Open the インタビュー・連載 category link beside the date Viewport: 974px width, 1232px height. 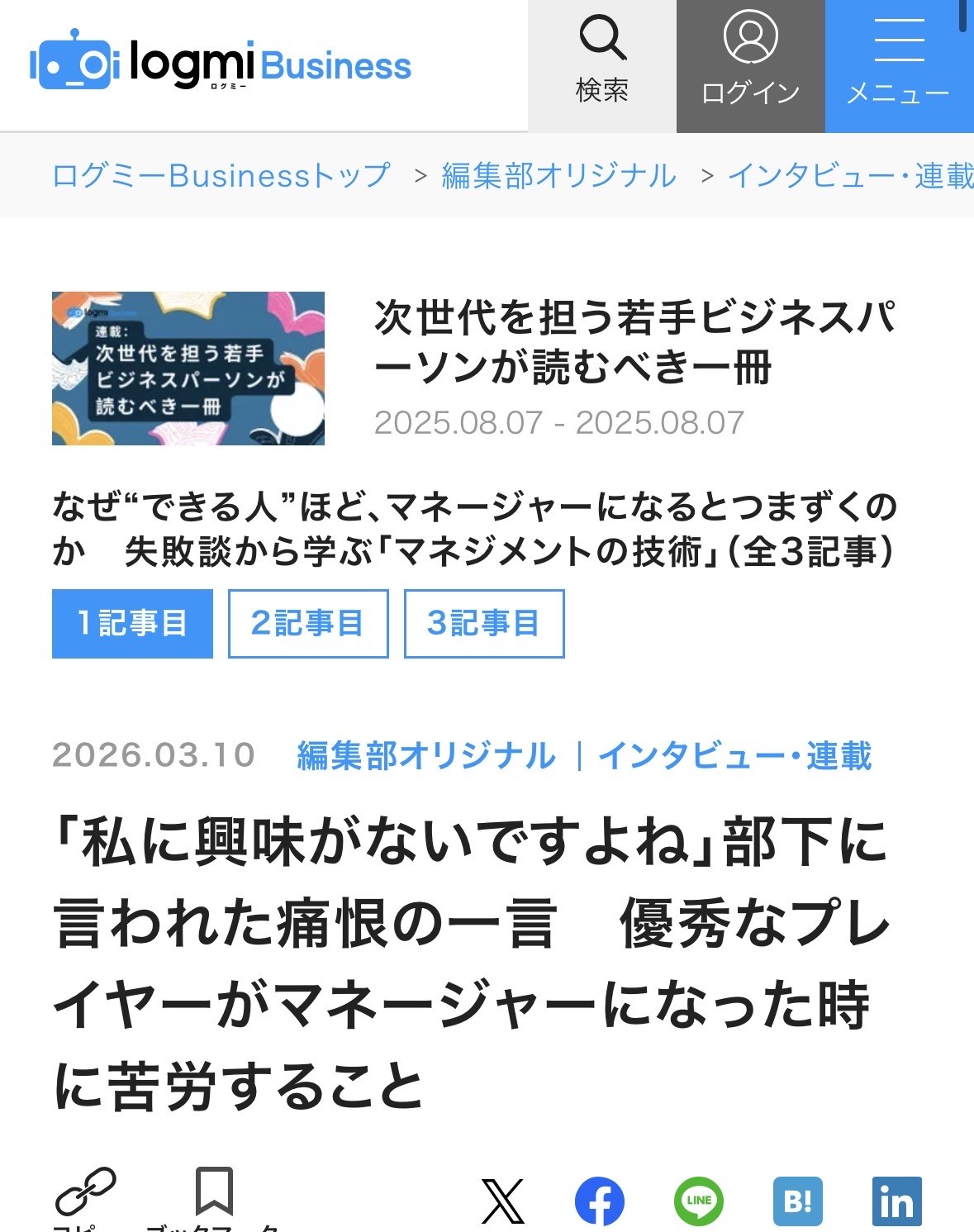(734, 755)
